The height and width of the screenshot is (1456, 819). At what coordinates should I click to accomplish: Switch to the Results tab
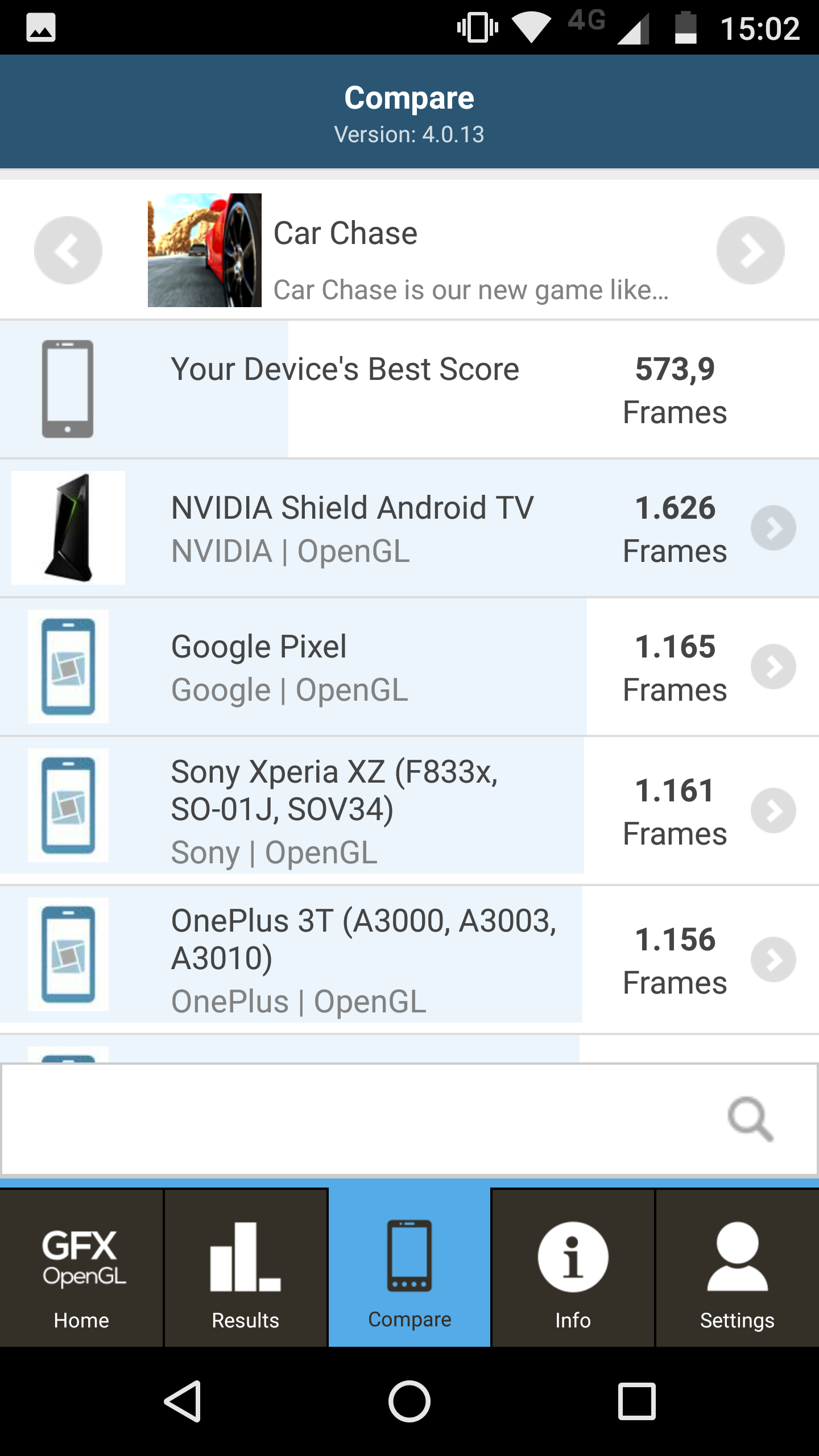pos(246,1268)
